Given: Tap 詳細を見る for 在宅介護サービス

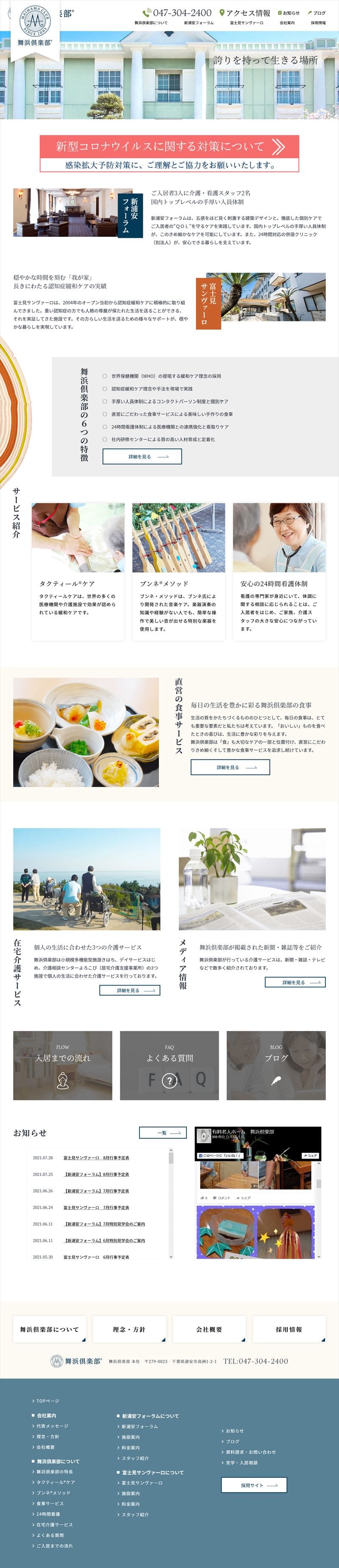Looking at the screenshot, I should click(x=130, y=990).
